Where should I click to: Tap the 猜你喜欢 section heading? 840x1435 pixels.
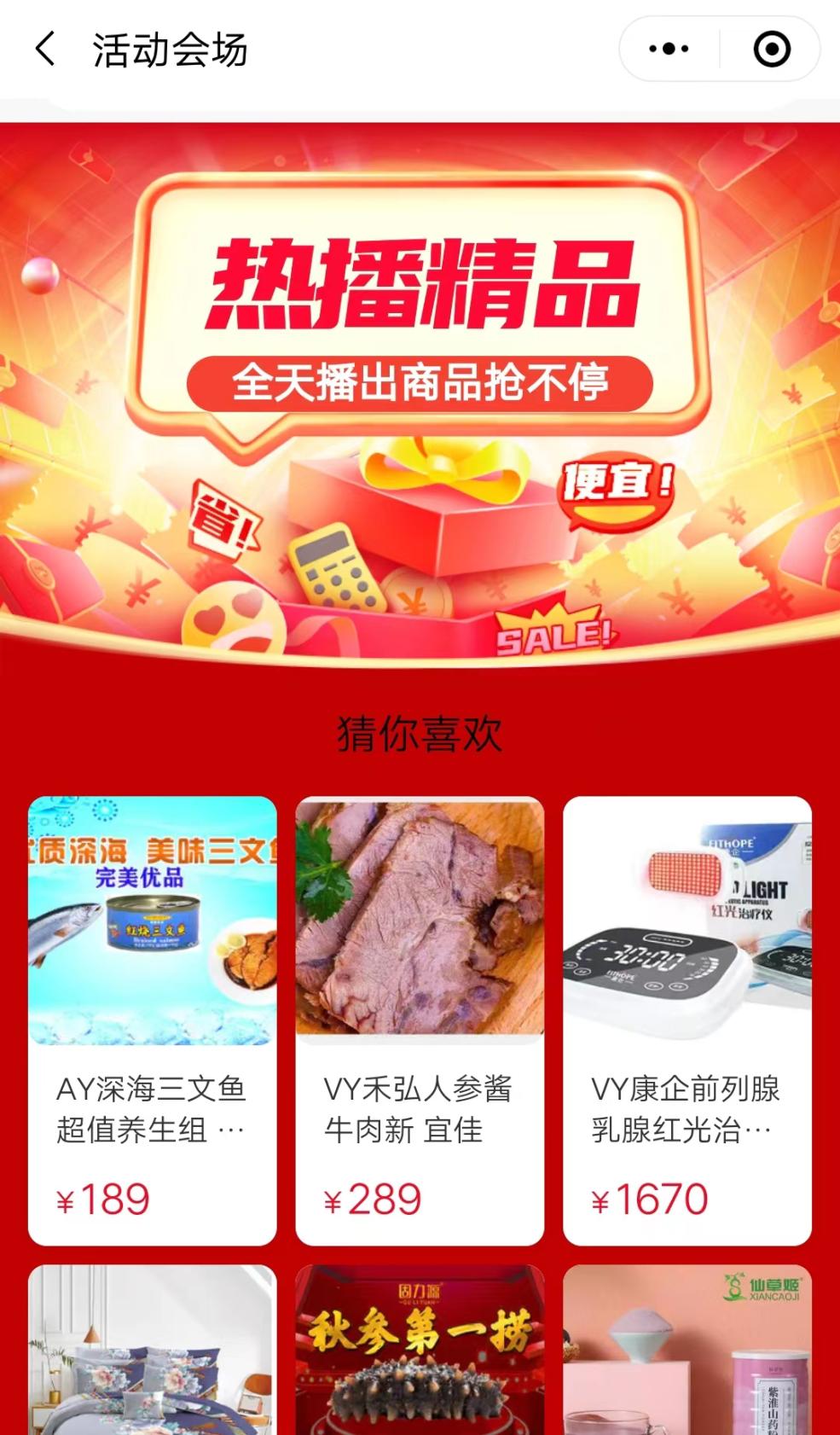point(420,732)
